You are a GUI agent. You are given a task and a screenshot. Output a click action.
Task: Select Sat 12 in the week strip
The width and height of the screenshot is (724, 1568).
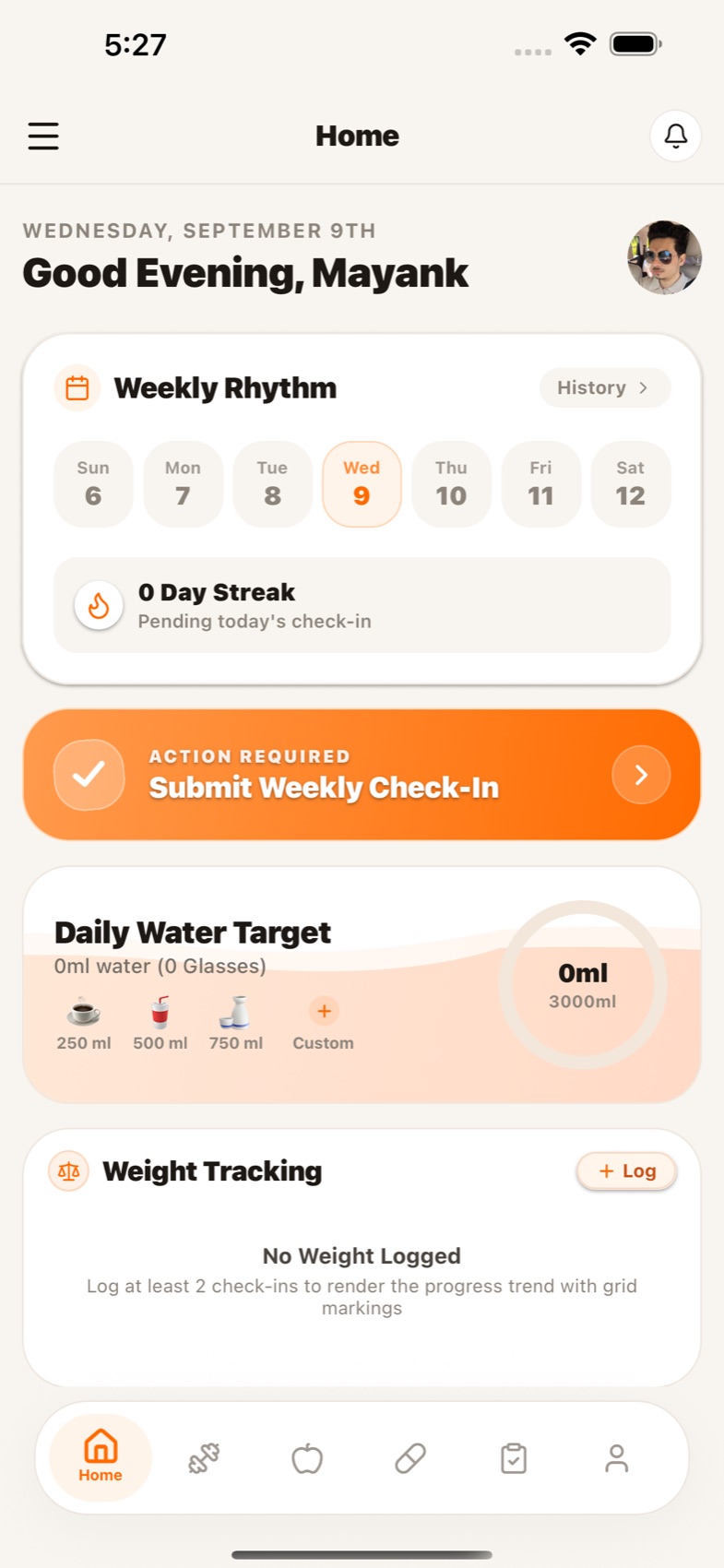(x=630, y=484)
